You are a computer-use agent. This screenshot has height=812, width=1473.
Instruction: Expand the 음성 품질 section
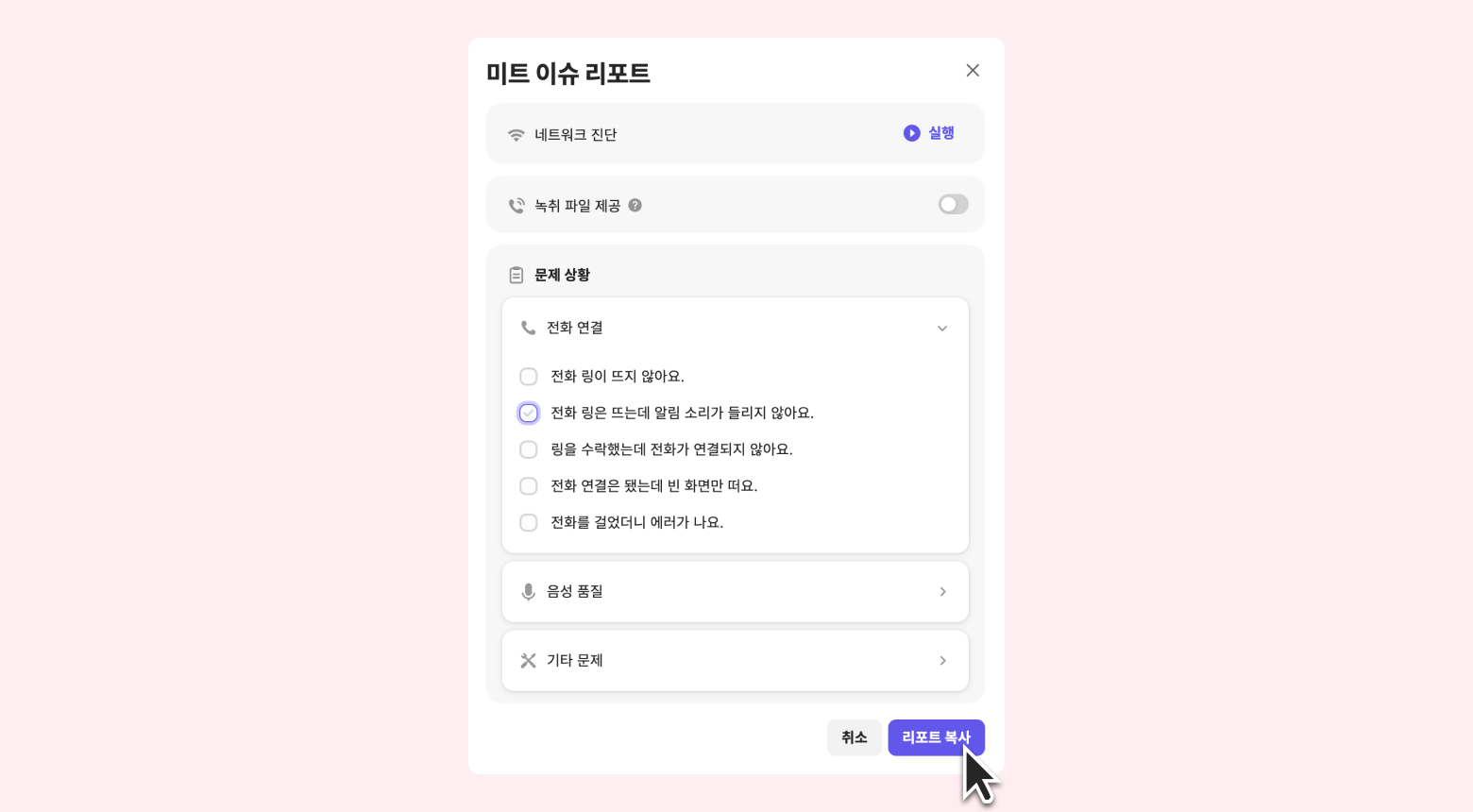735,592
